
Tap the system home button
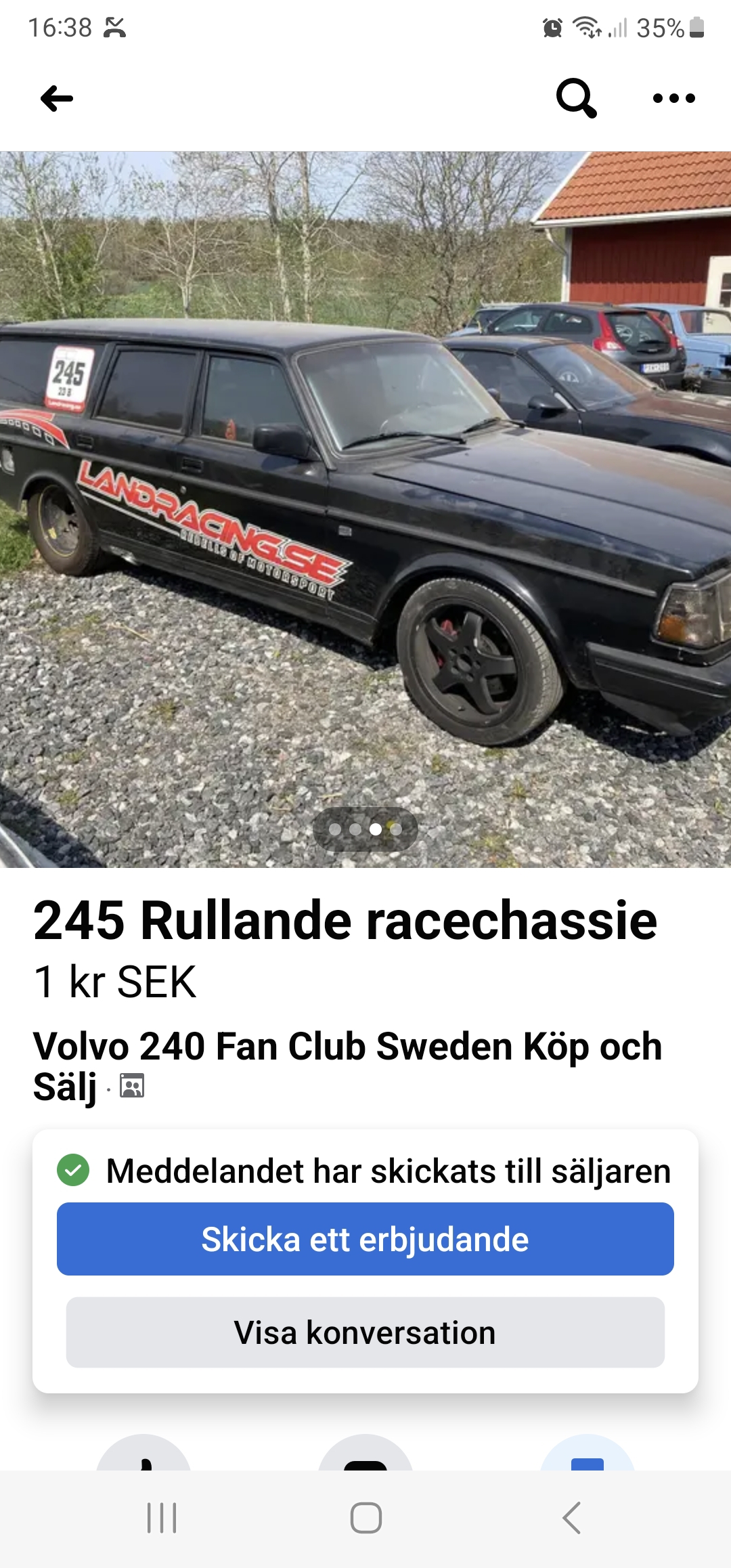[x=366, y=1518]
